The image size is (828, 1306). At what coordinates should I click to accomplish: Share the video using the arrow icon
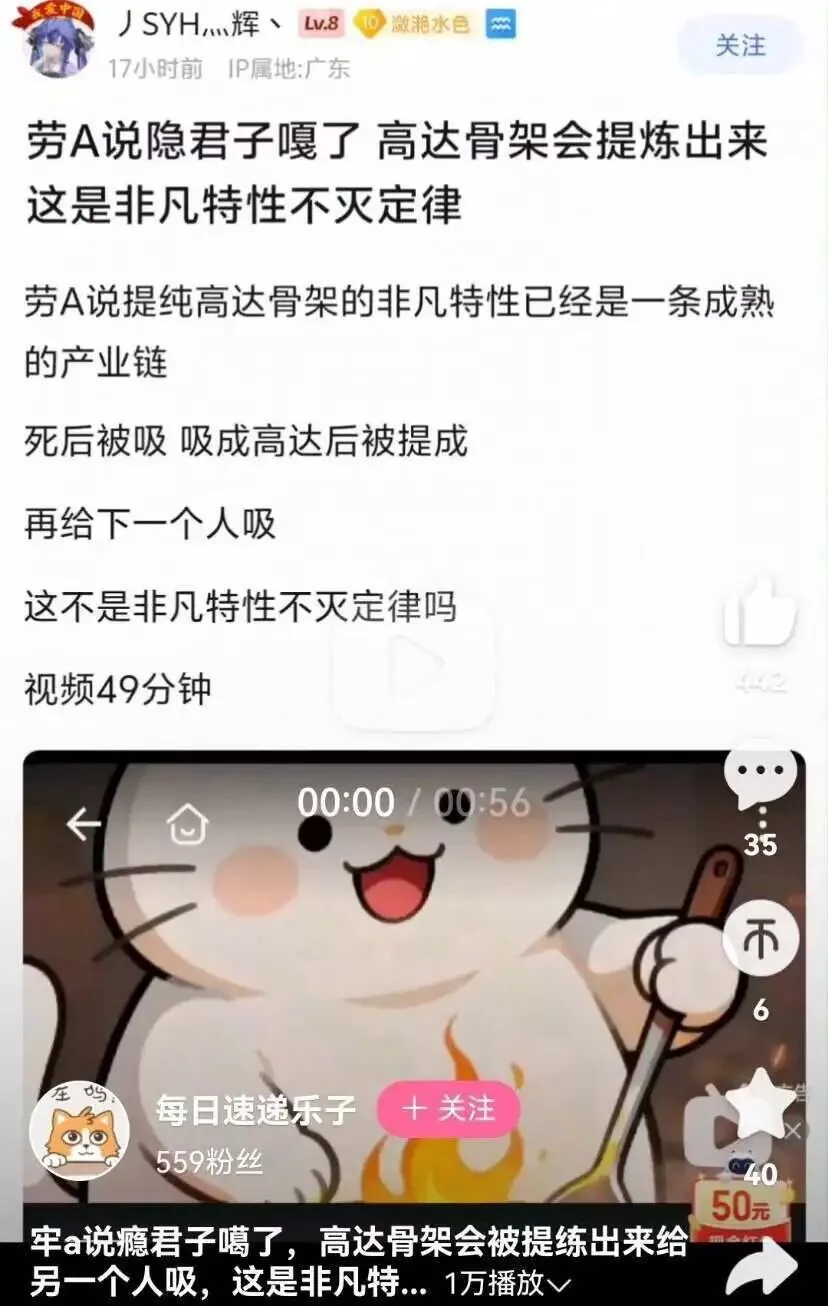point(761,1270)
